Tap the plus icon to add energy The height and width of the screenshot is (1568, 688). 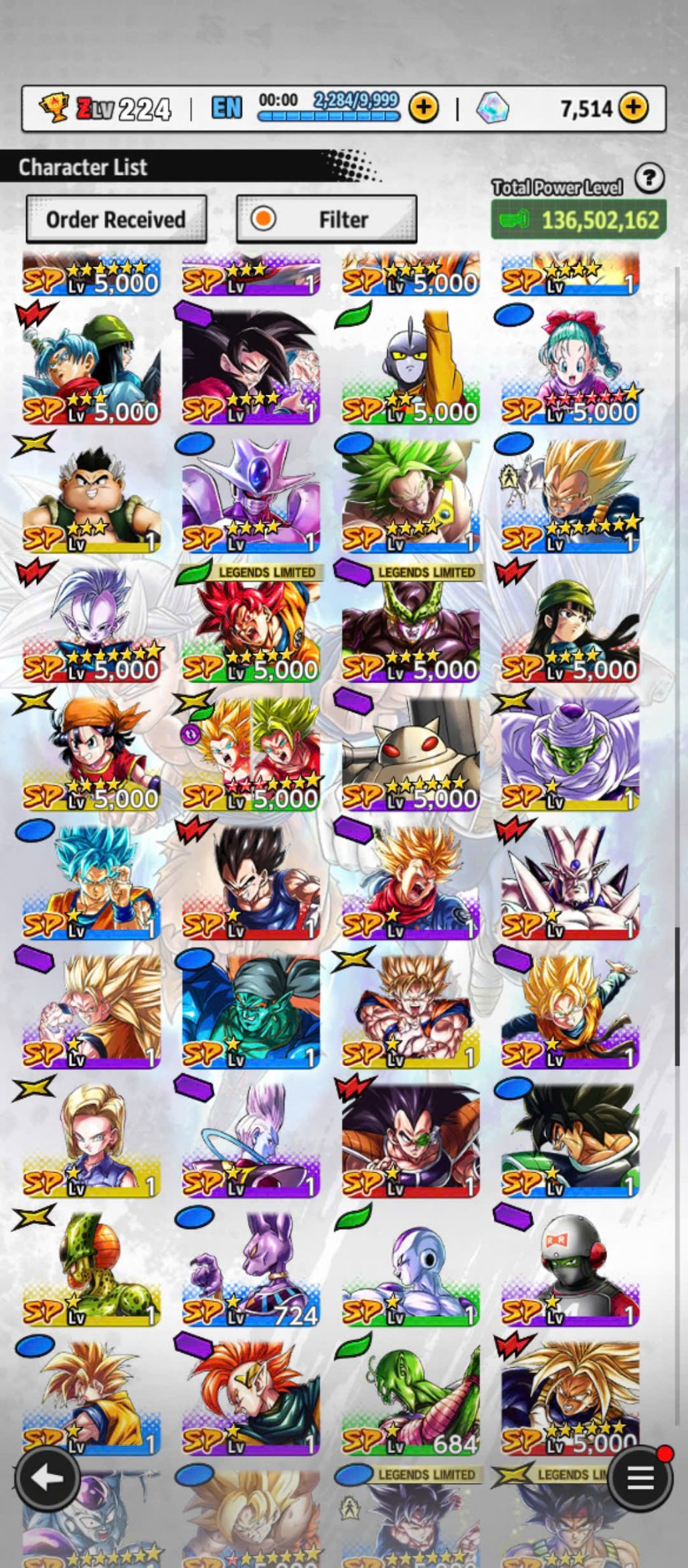click(x=424, y=107)
